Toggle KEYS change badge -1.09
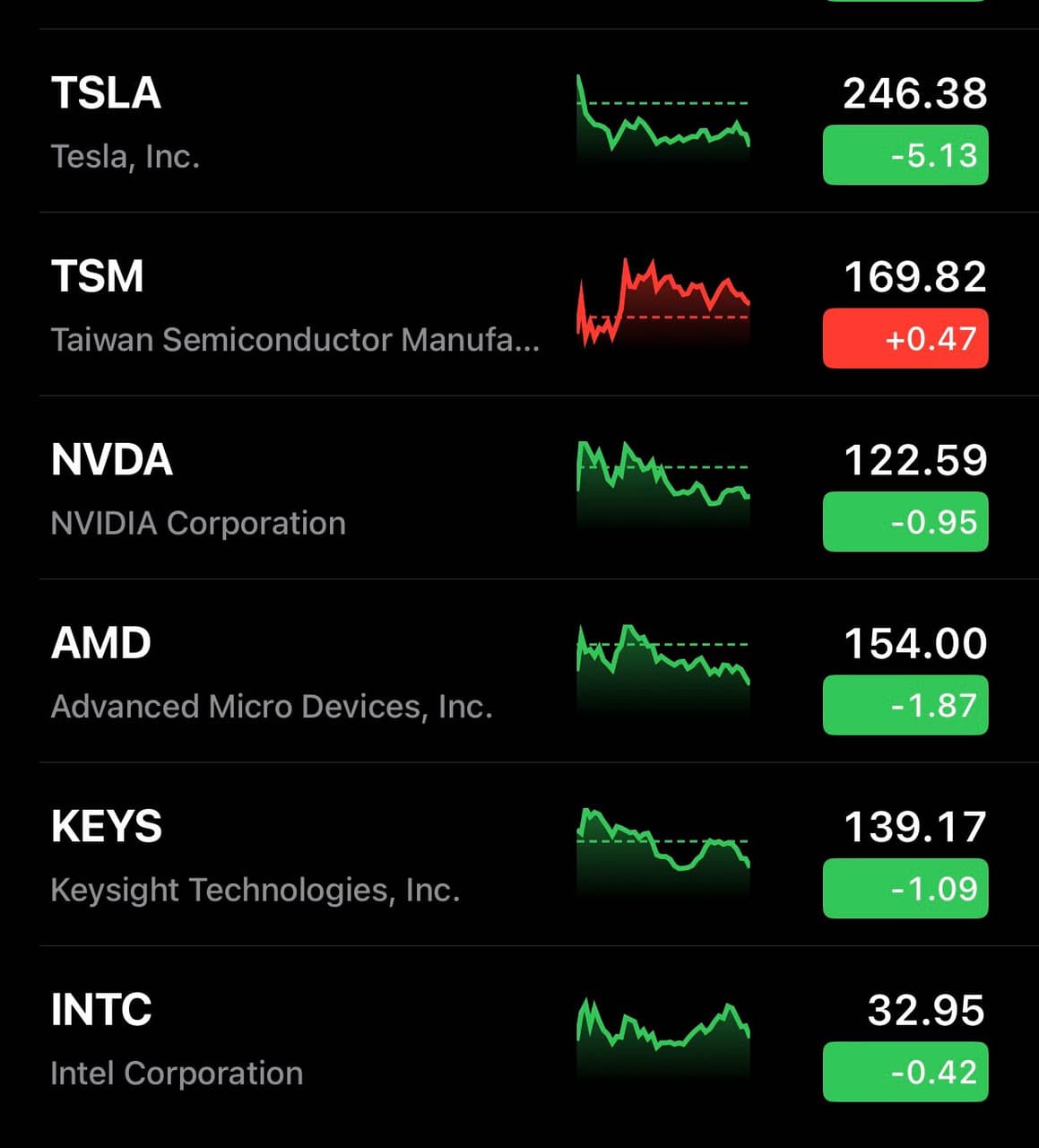1039x1148 pixels. coord(905,889)
